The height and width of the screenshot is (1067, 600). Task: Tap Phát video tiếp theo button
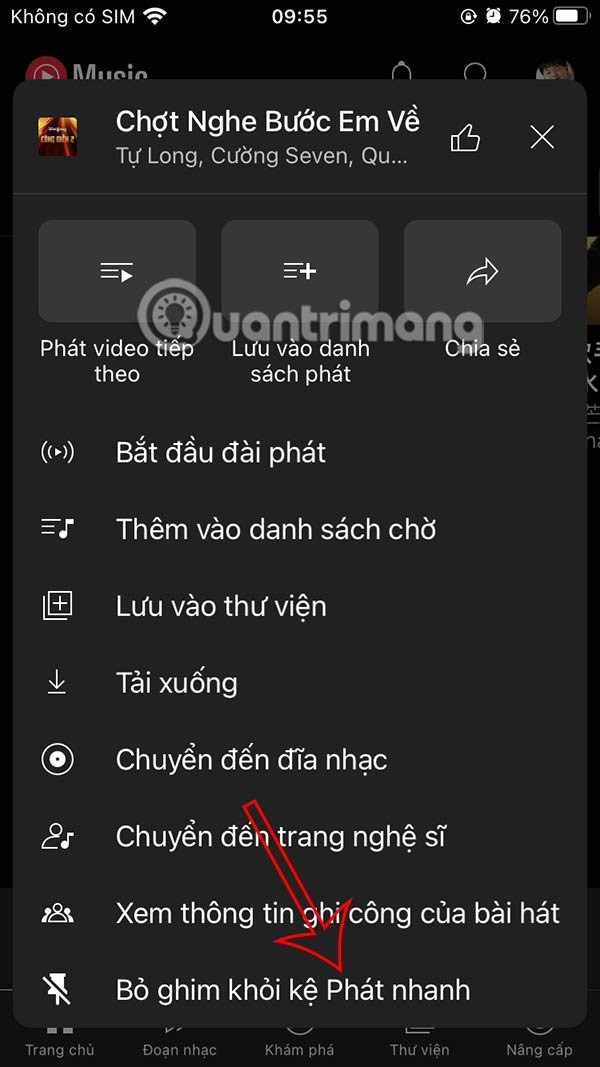[117, 272]
